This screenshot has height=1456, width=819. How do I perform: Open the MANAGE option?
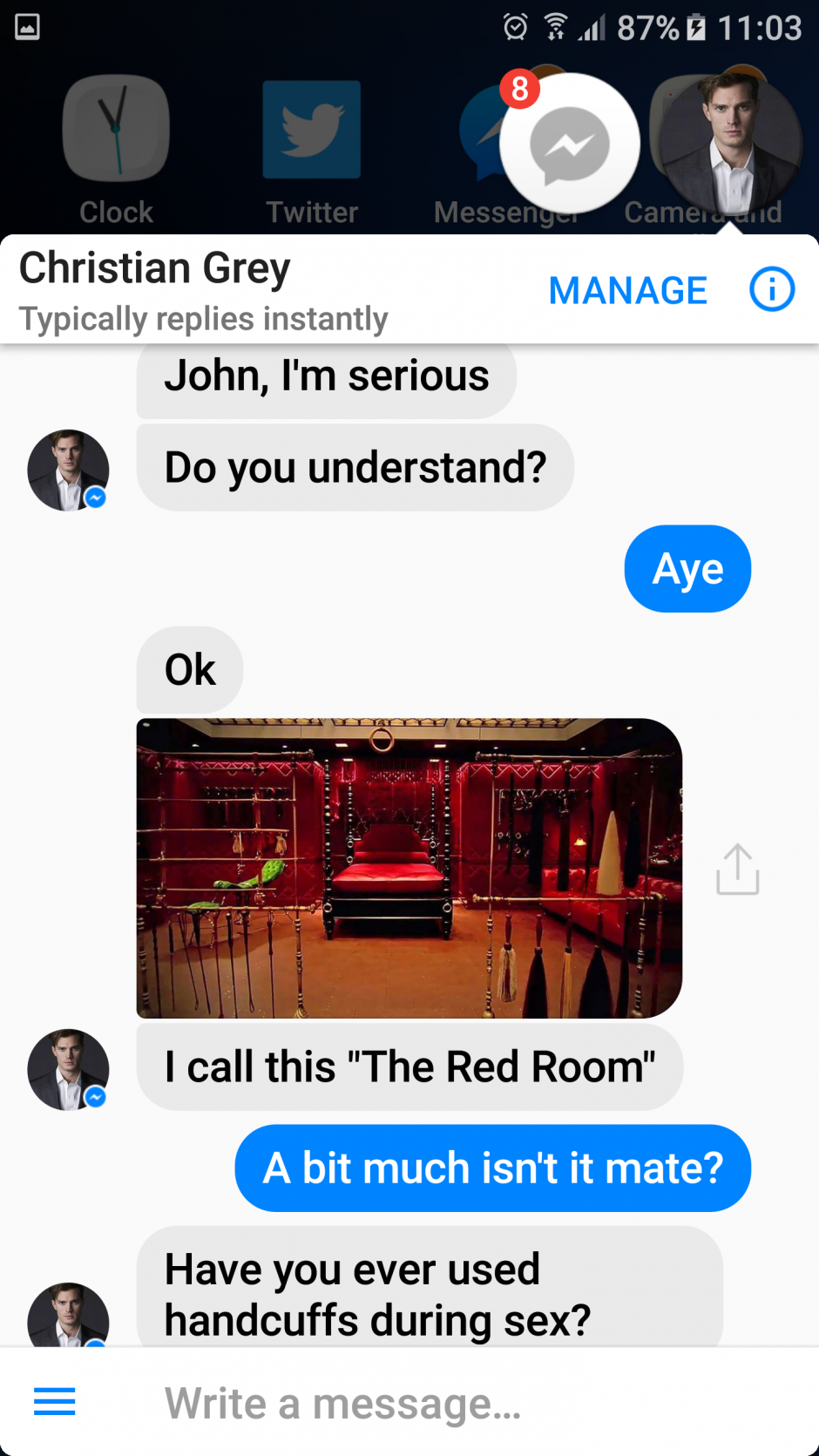627,291
